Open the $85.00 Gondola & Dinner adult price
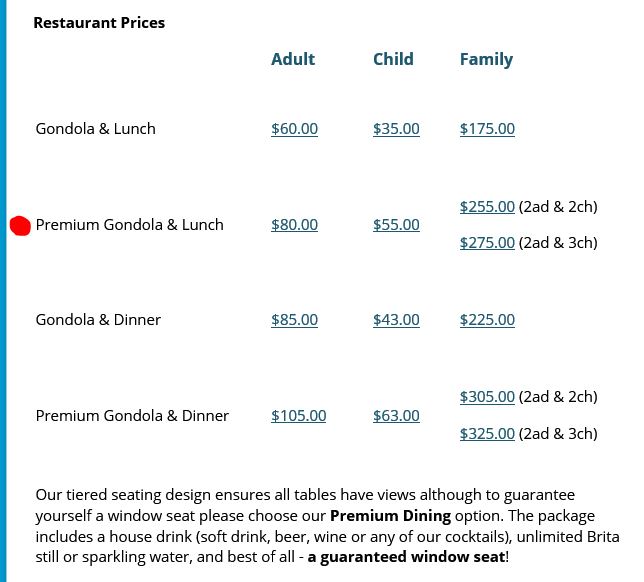This screenshot has height=582, width=644. pyautogui.click(x=294, y=320)
